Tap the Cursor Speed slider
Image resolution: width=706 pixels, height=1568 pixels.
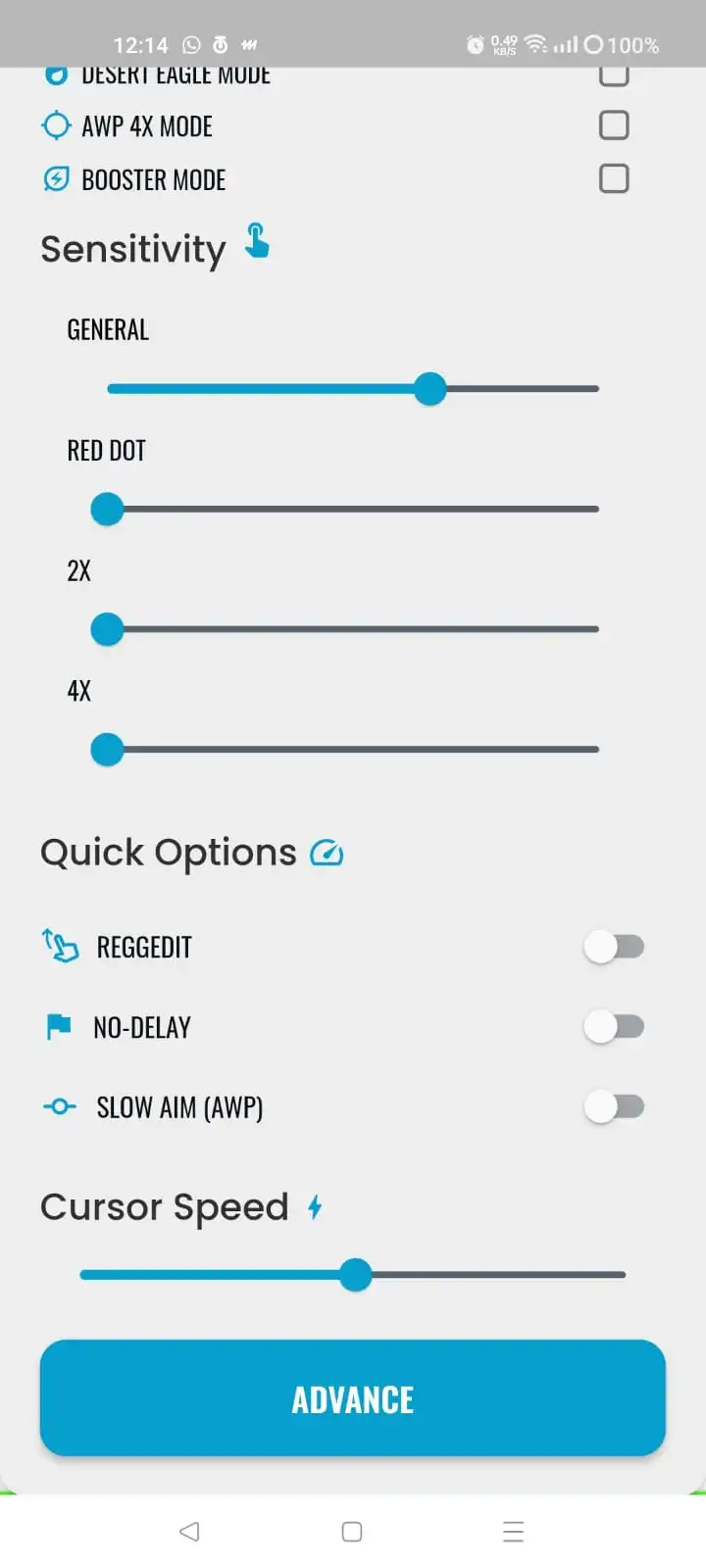(x=353, y=1275)
